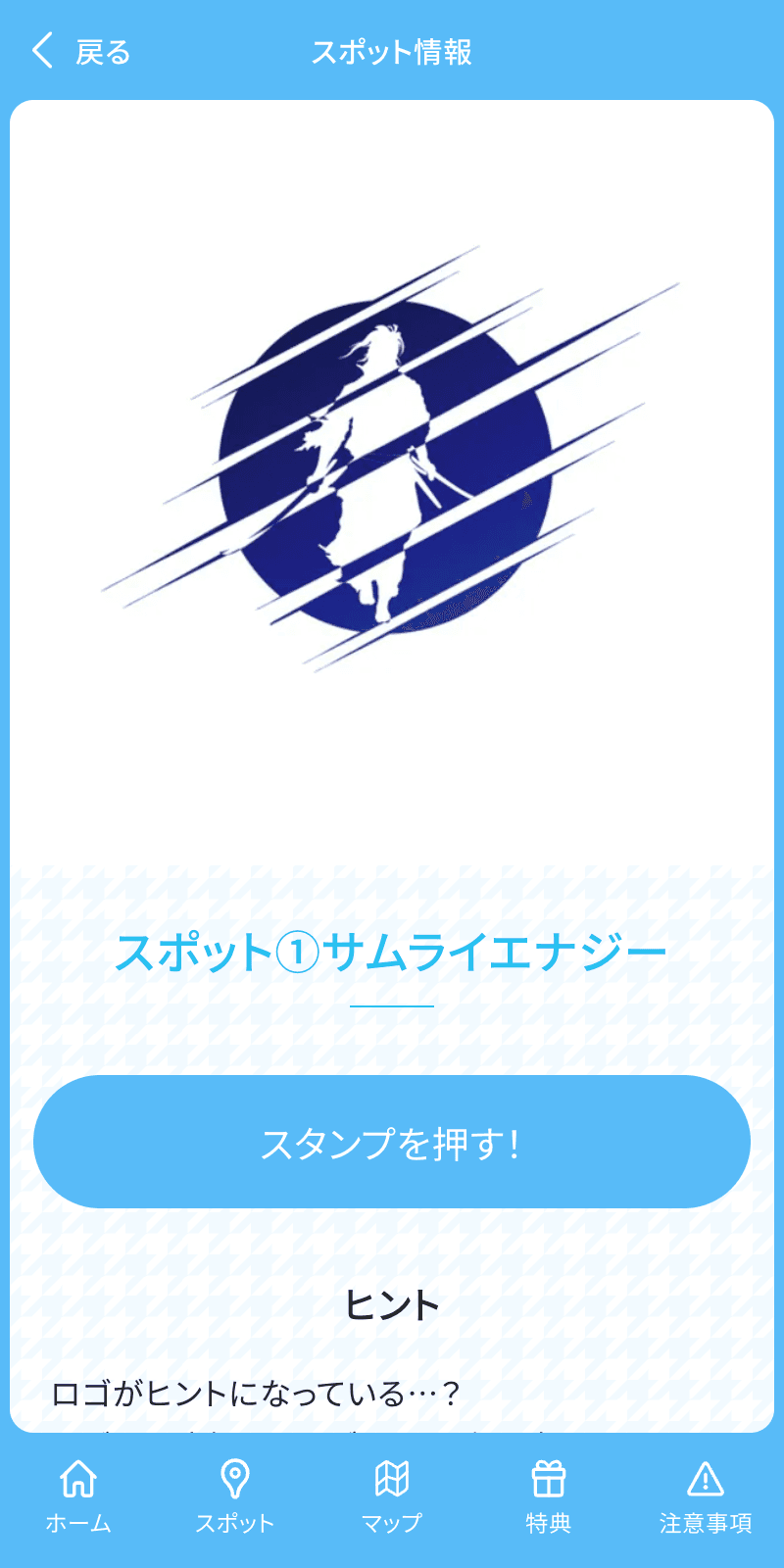Tap the white logo card area

pos(392,470)
